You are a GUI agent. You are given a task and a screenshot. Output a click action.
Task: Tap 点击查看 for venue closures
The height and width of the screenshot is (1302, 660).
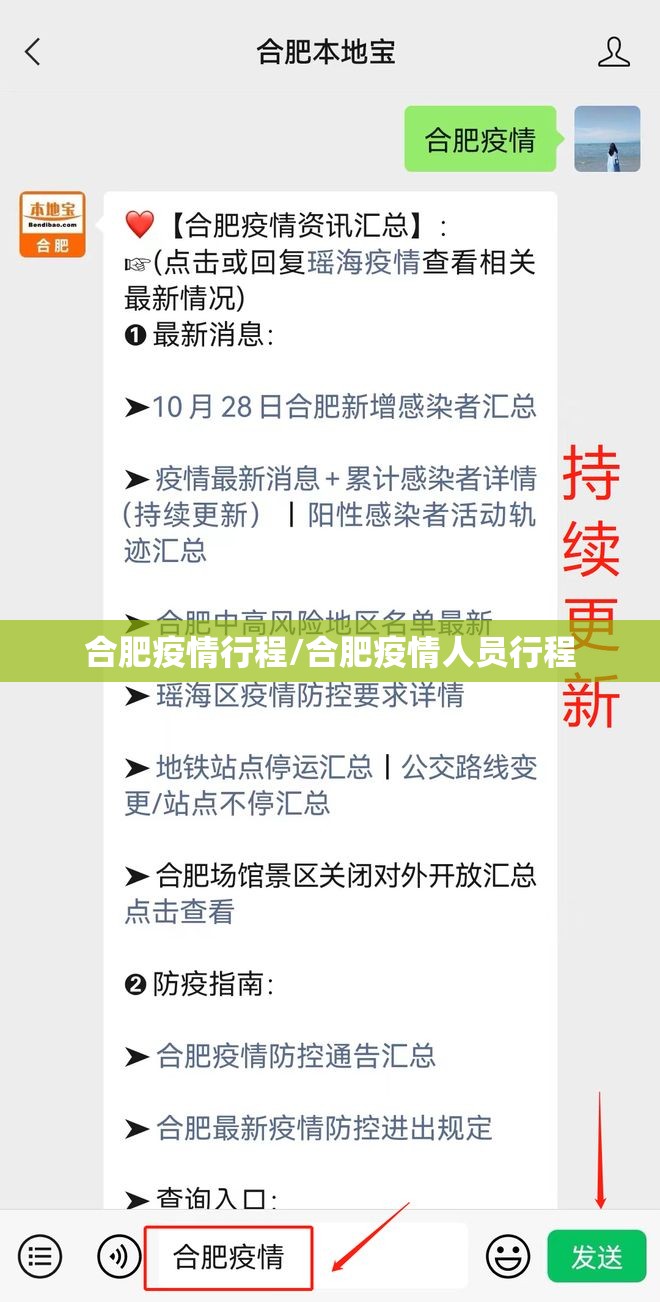coord(179,911)
